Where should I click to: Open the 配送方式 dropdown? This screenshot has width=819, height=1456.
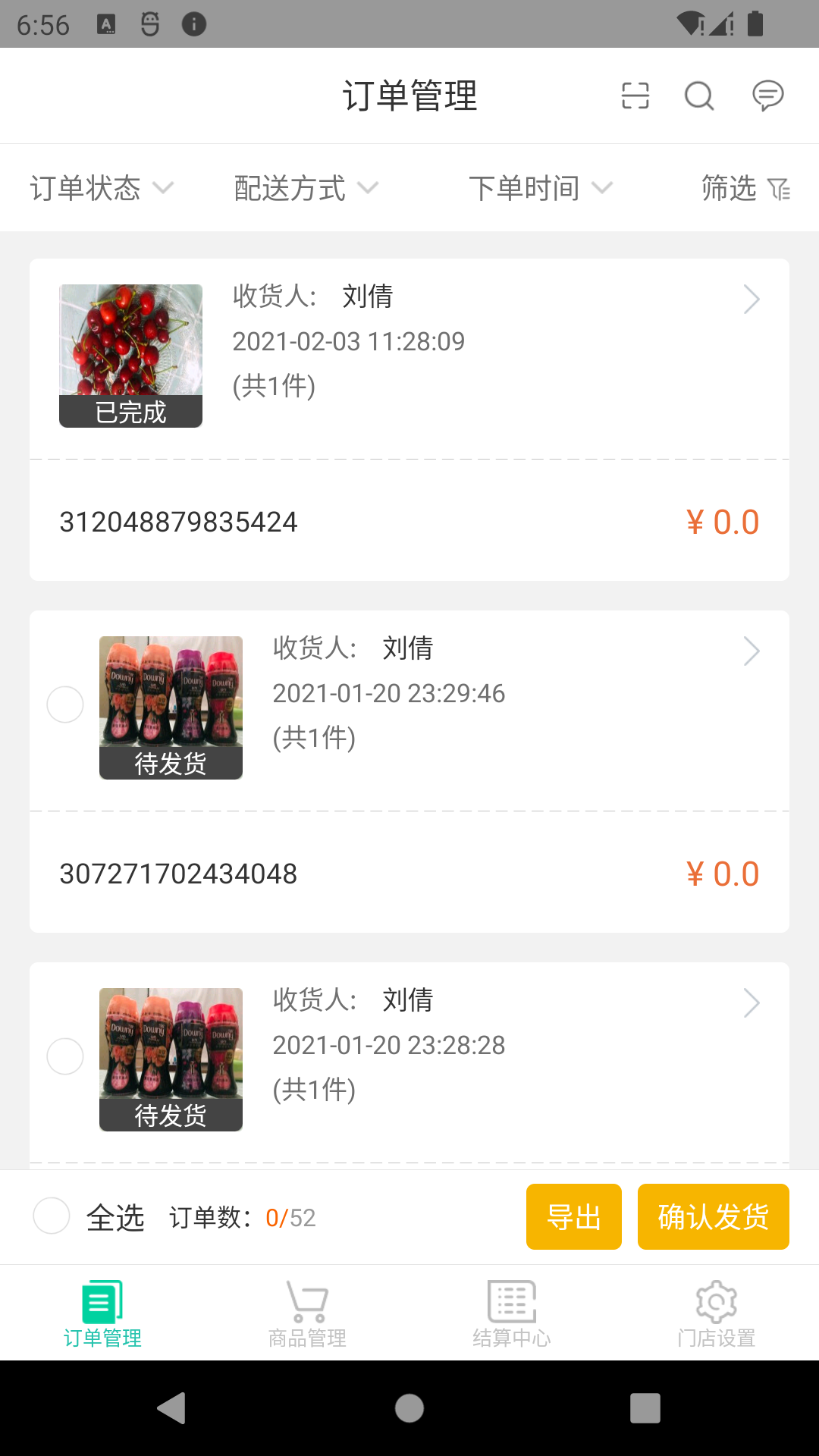point(305,189)
